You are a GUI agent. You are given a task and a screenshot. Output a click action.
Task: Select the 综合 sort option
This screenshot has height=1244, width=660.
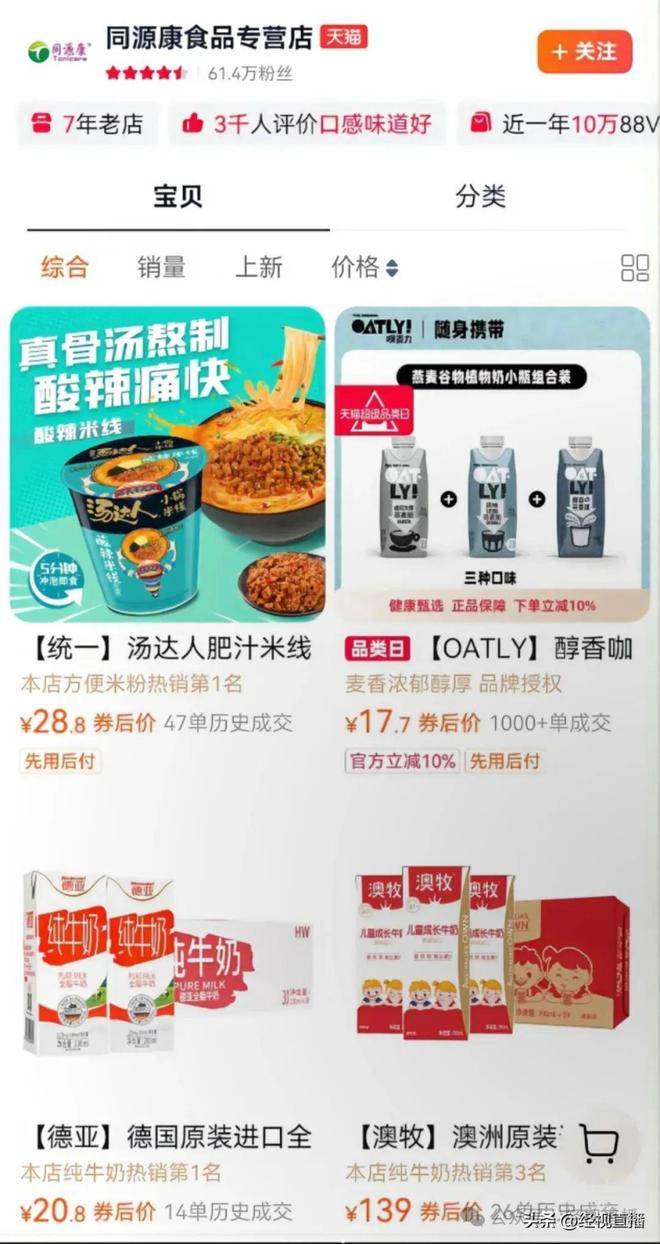point(64,267)
